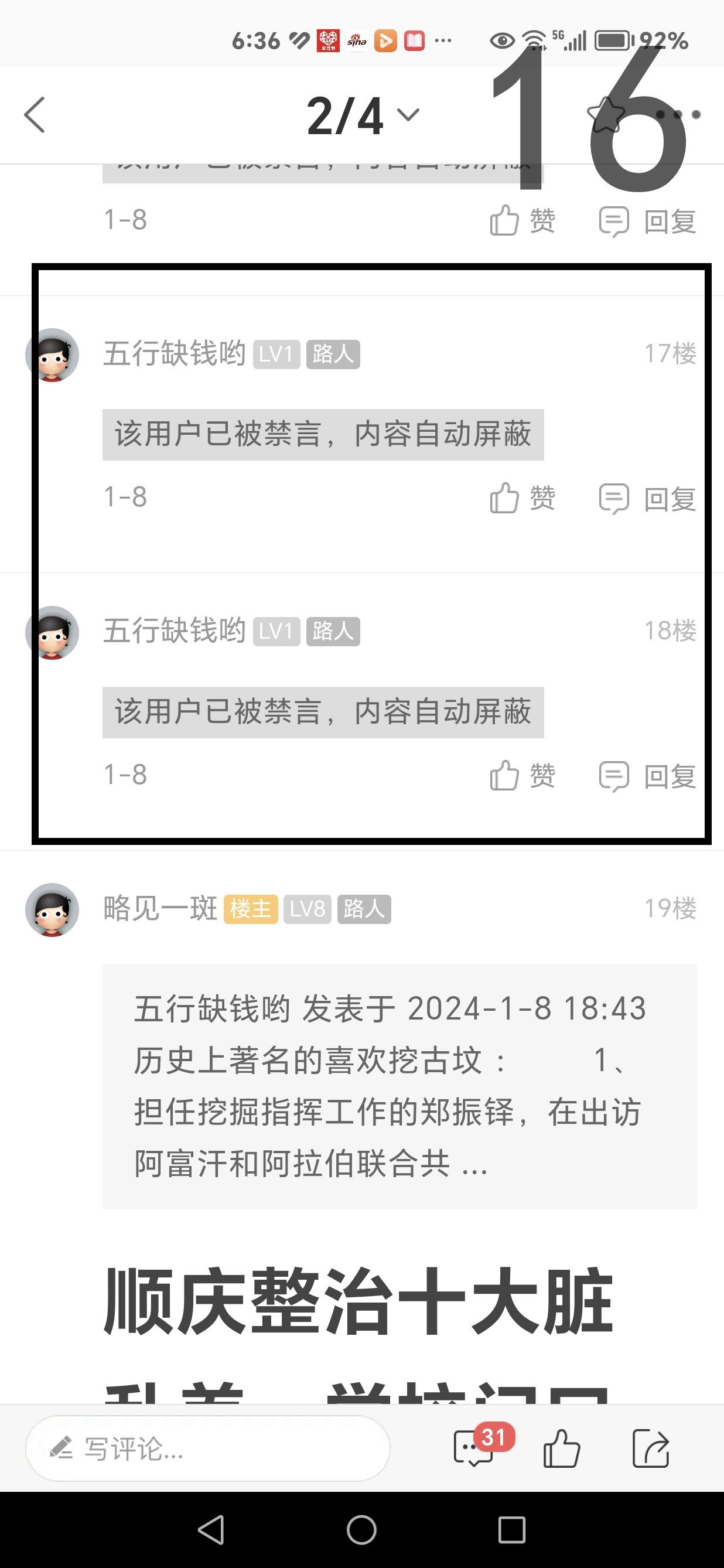Open the profile of user 五行缺钱哟
Viewport: 724px width, 1568px height.
tap(175, 354)
